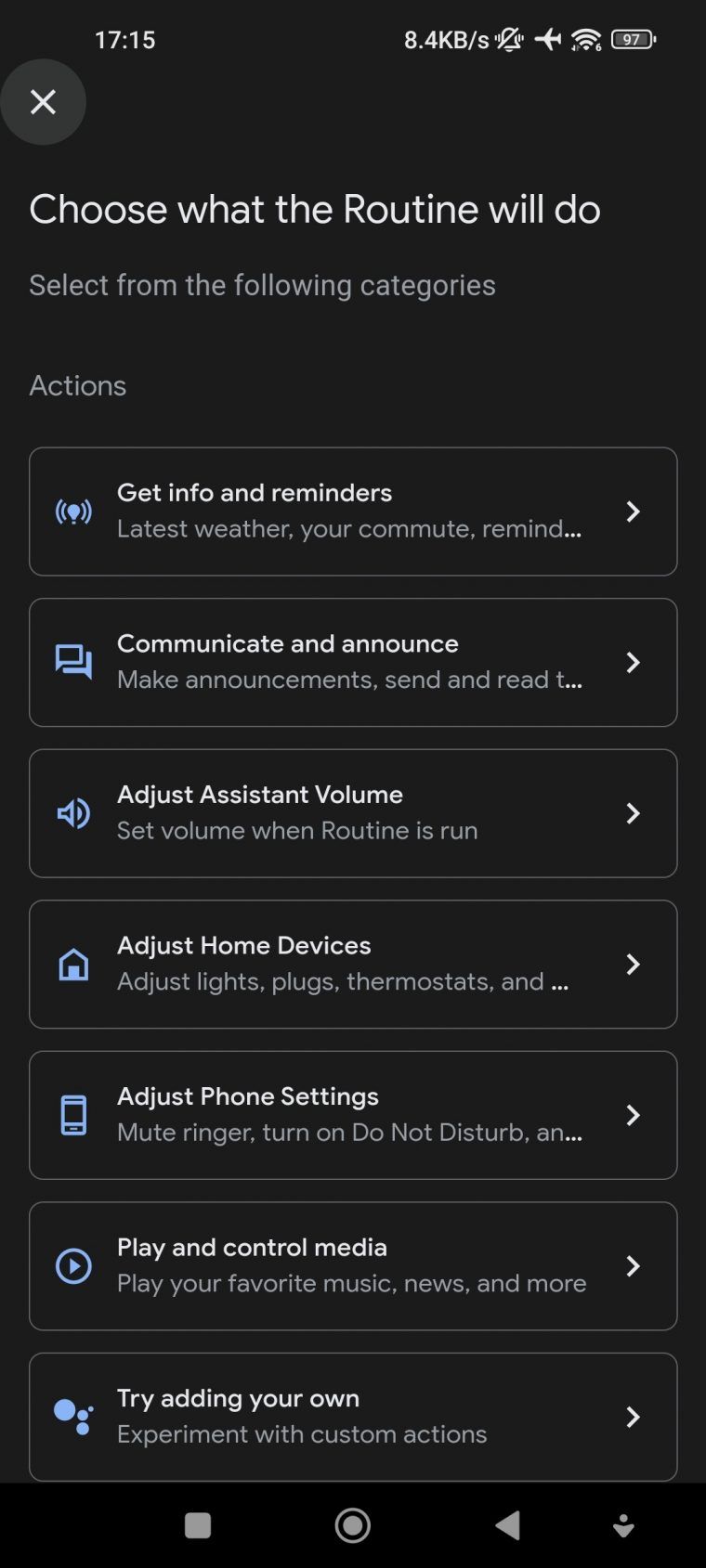Screen dimensions: 706x1568
Task: Click the phone icon on Adjust Phone Settings
Action: [73, 1115]
